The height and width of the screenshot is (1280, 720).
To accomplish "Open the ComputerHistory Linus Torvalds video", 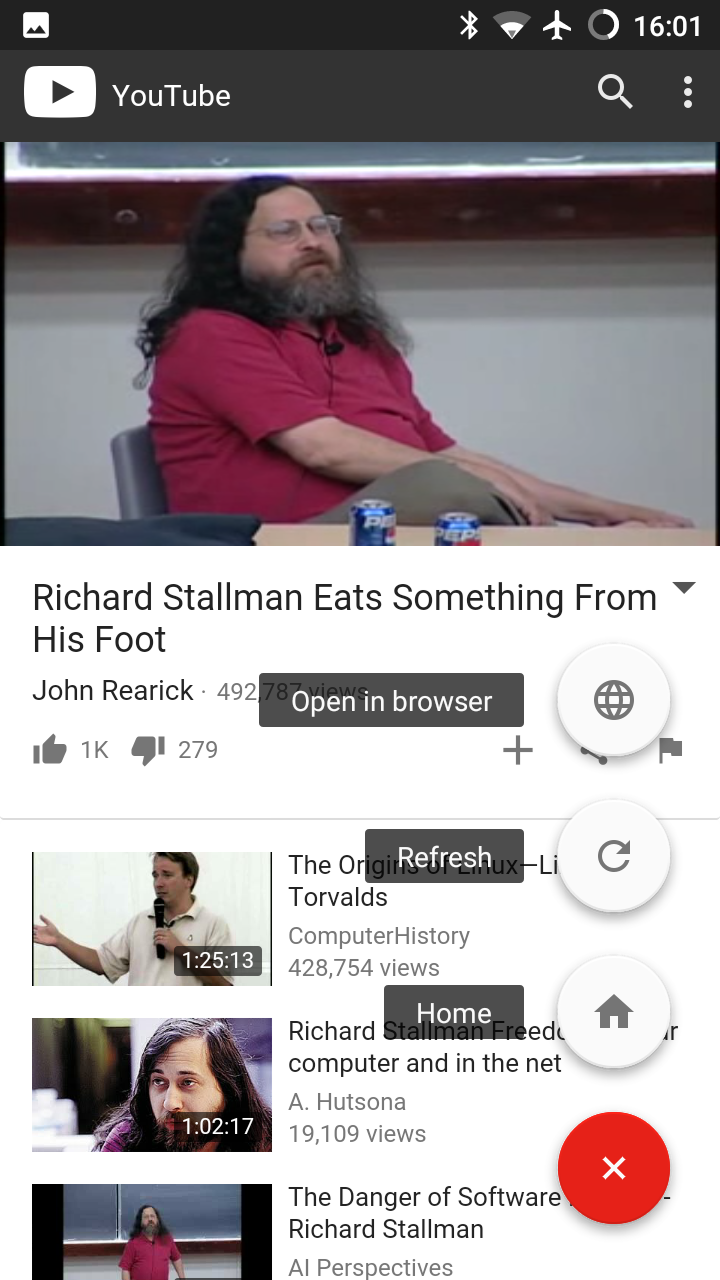I will click(152, 919).
